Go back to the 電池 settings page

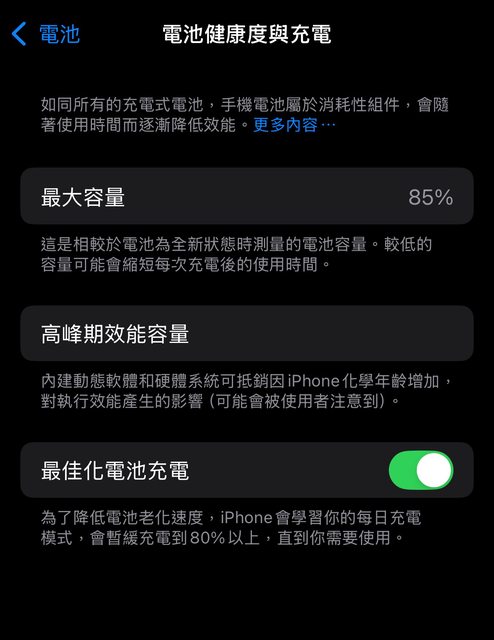point(45,34)
